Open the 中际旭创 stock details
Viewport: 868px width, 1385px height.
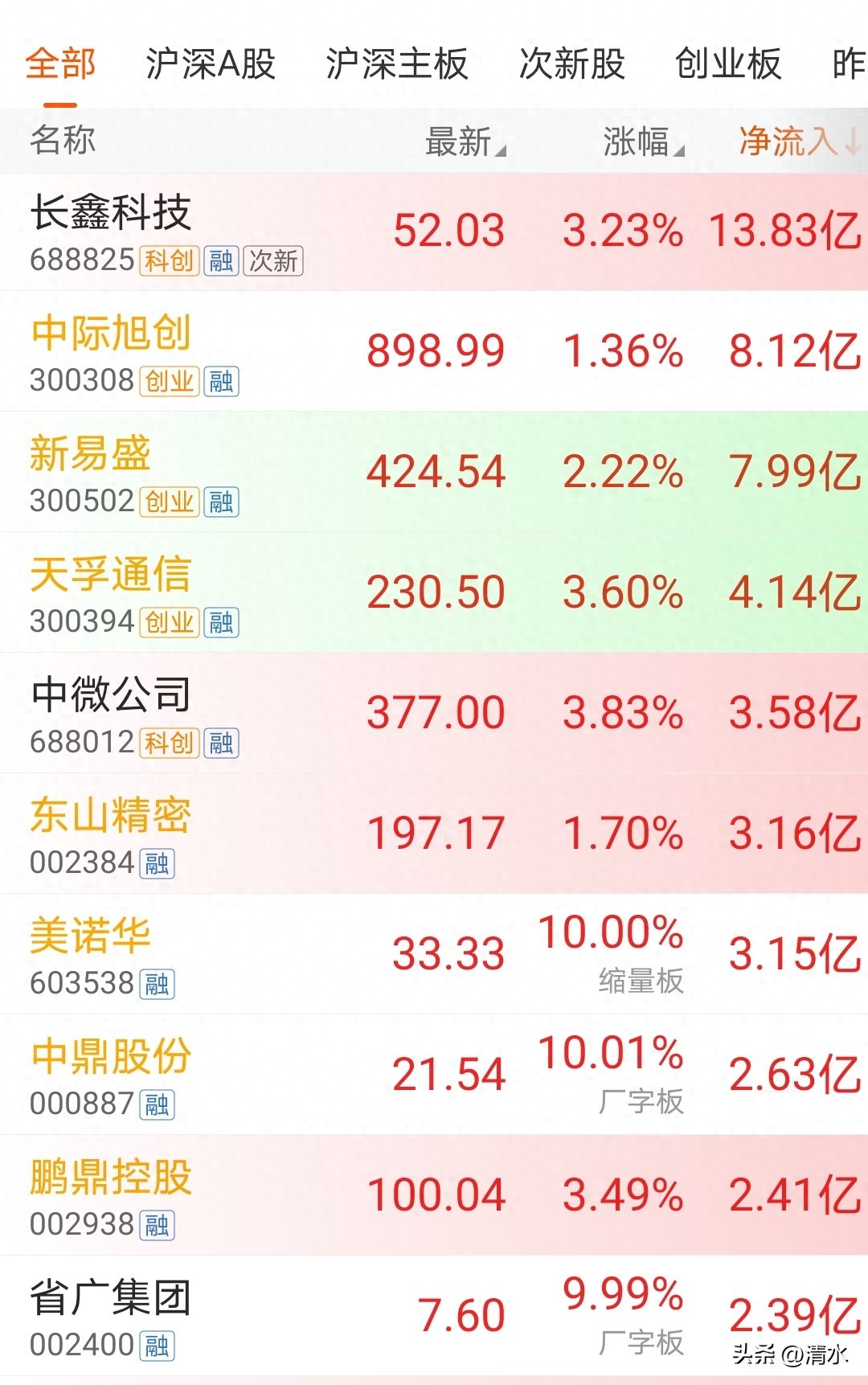click(x=434, y=352)
